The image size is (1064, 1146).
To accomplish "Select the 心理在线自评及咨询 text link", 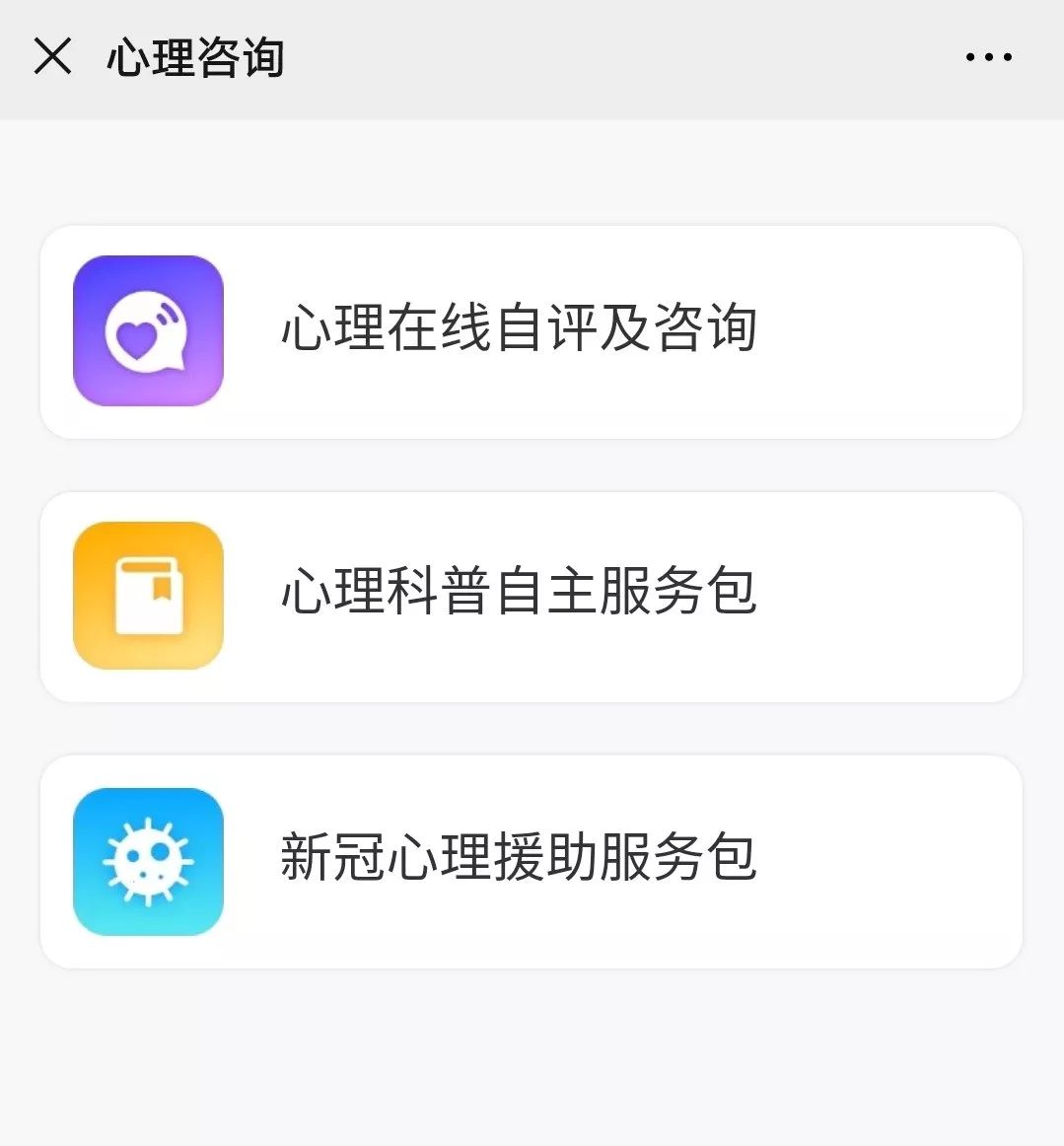I will tap(518, 331).
